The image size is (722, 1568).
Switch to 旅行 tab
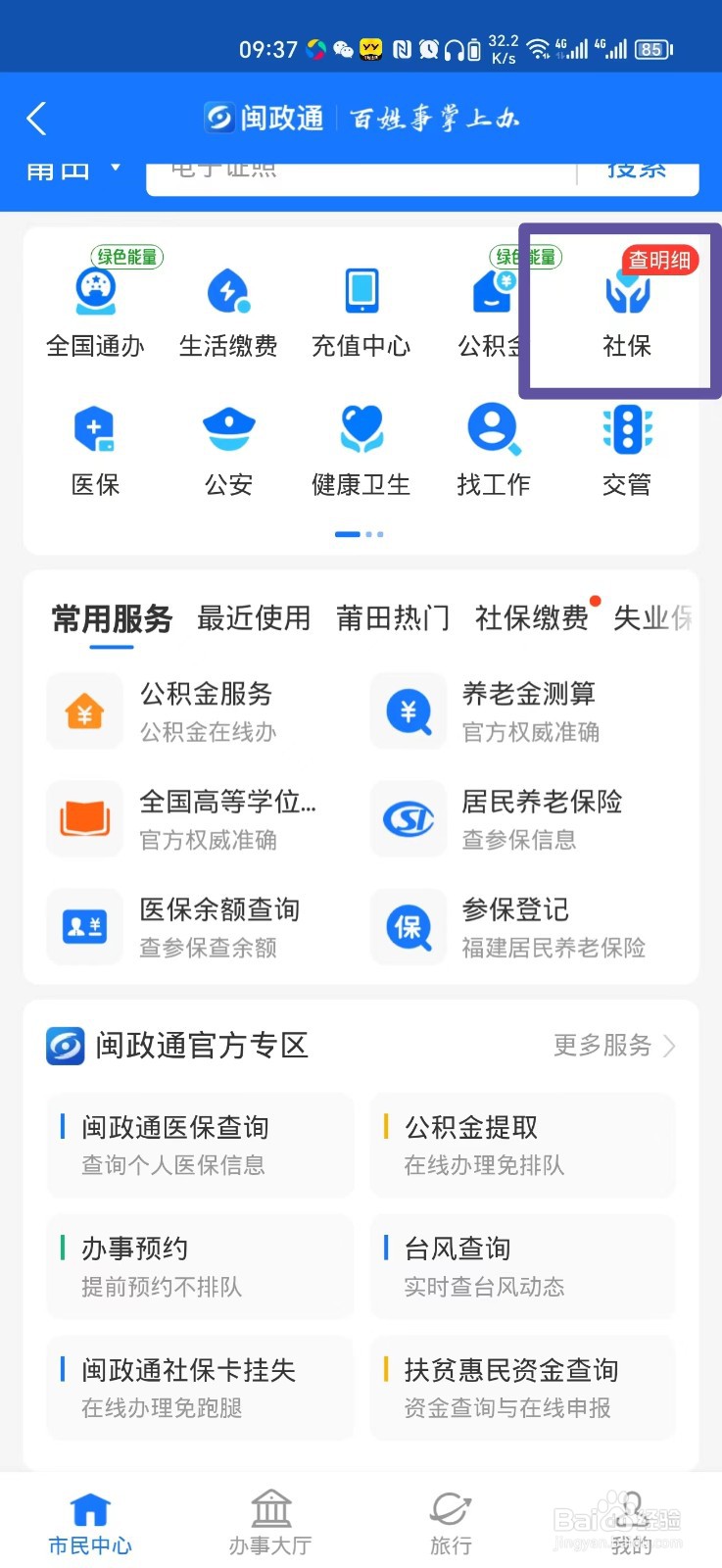coord(451,1523)
